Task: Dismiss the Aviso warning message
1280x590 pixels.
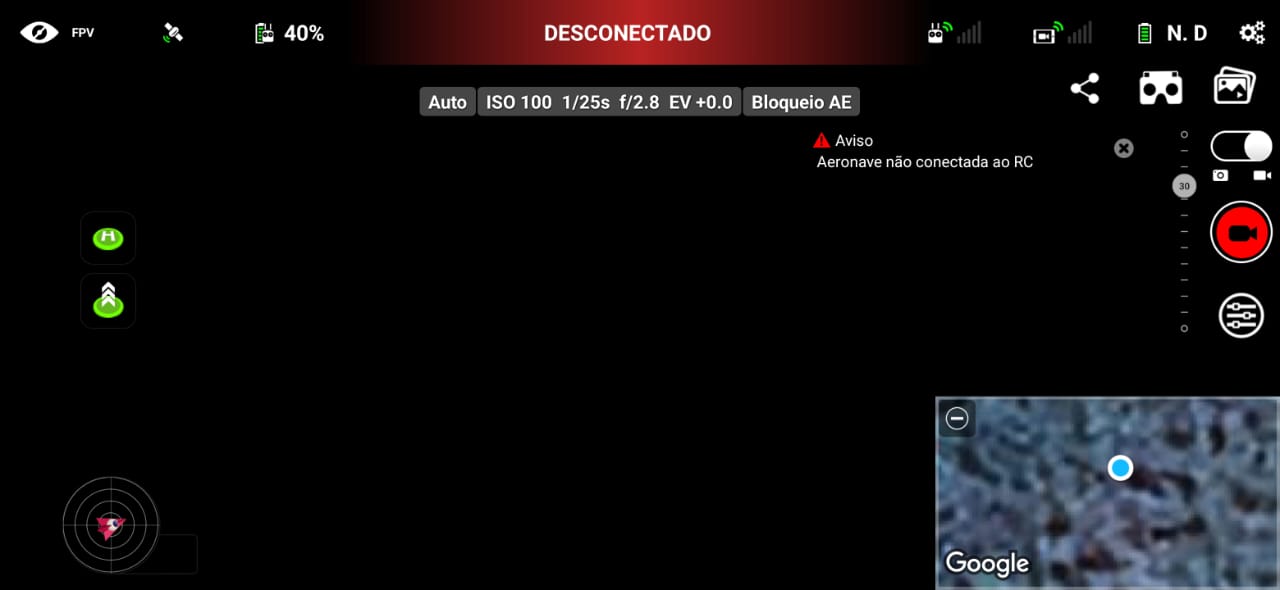Action: click(x=1124, y=149)
